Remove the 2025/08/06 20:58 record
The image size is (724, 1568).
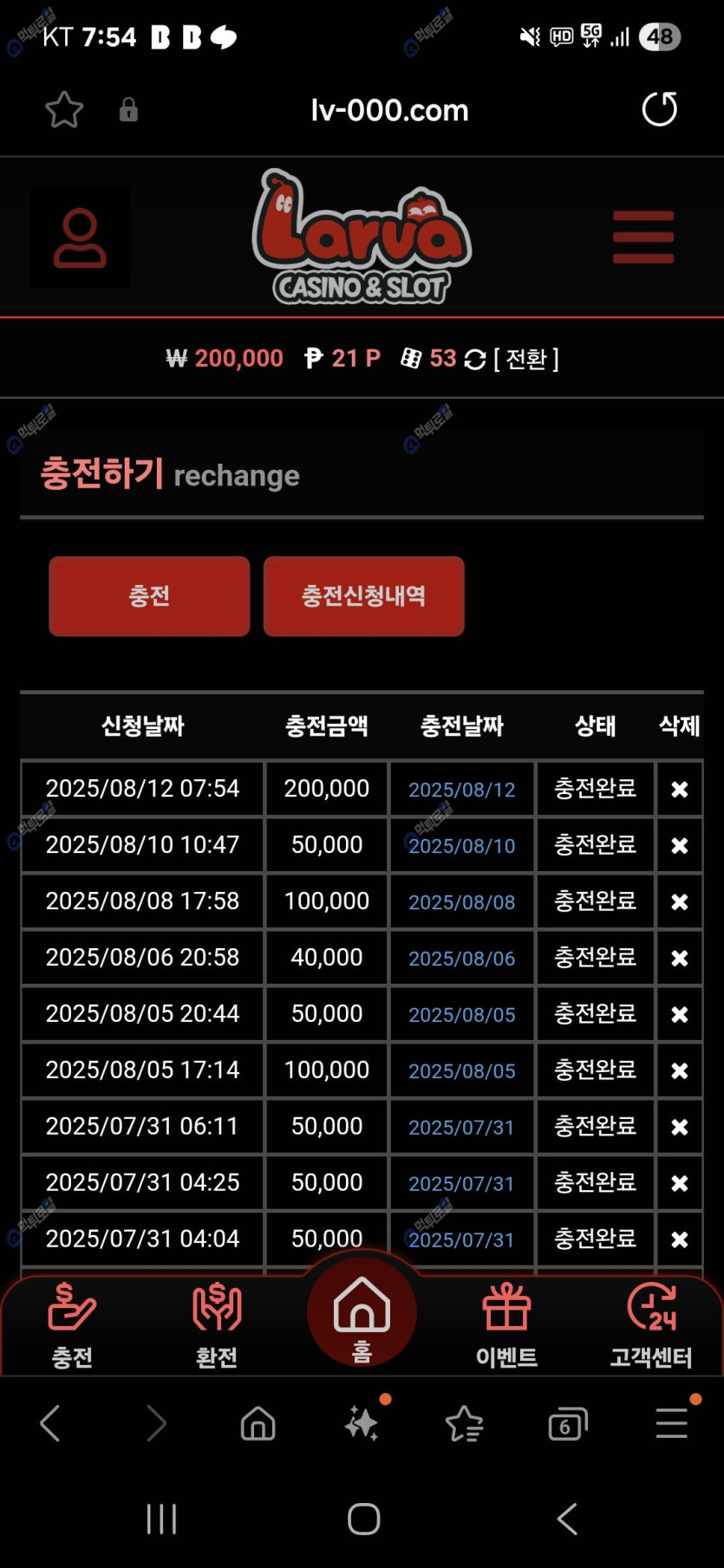[679, 958]
